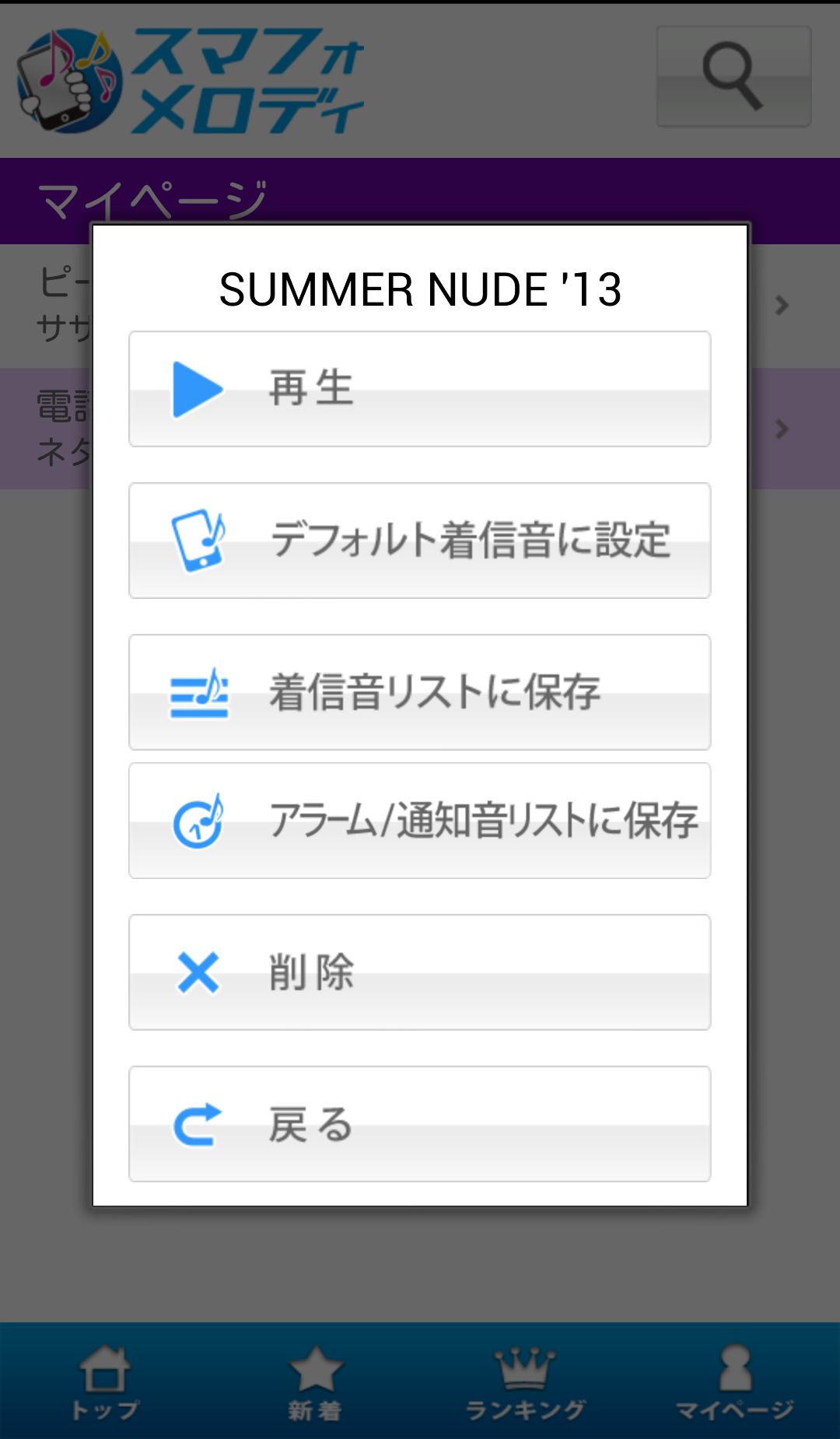The image size is (840, 1439).
Task: Play the song with 再生 button
Action: [420, 389]
